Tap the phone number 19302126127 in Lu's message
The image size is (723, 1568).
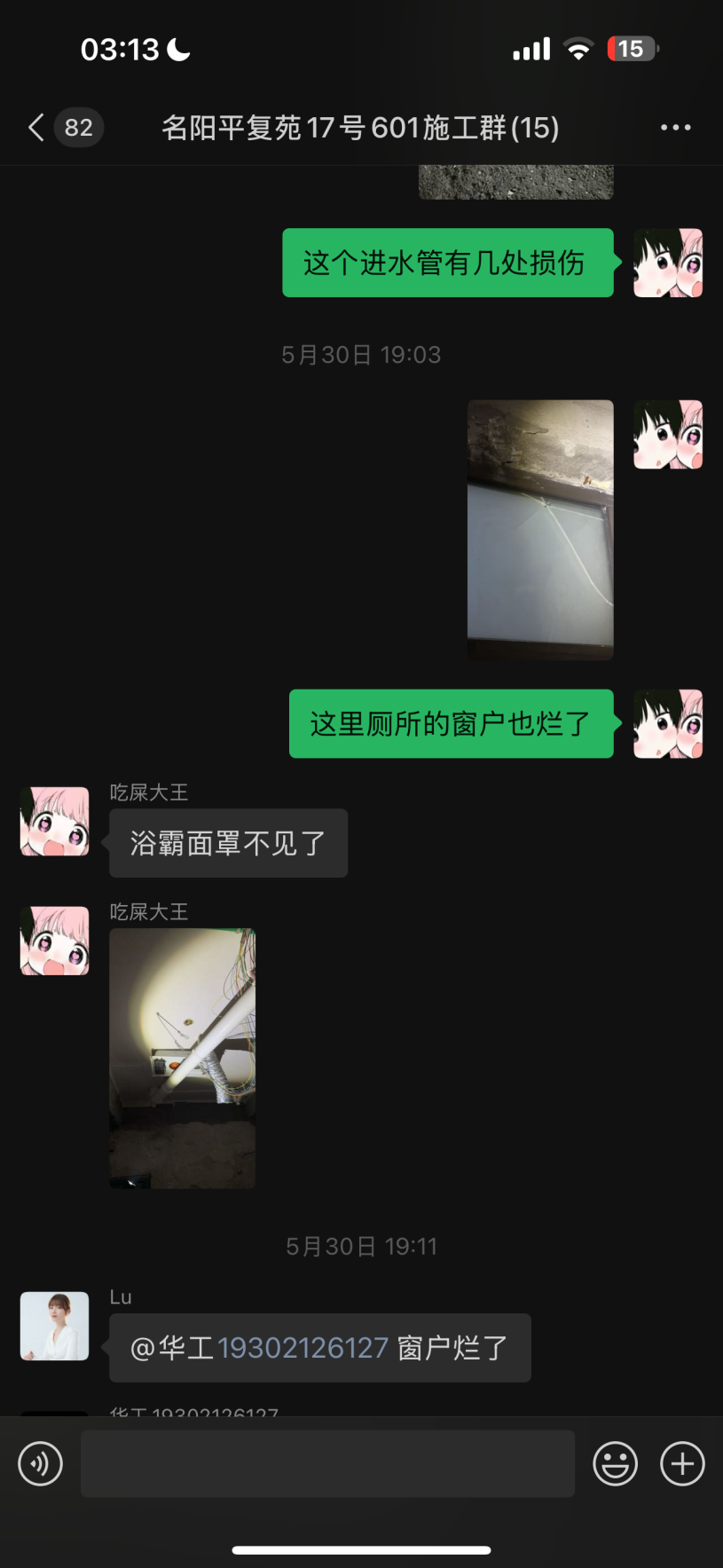pos(303,1348)
